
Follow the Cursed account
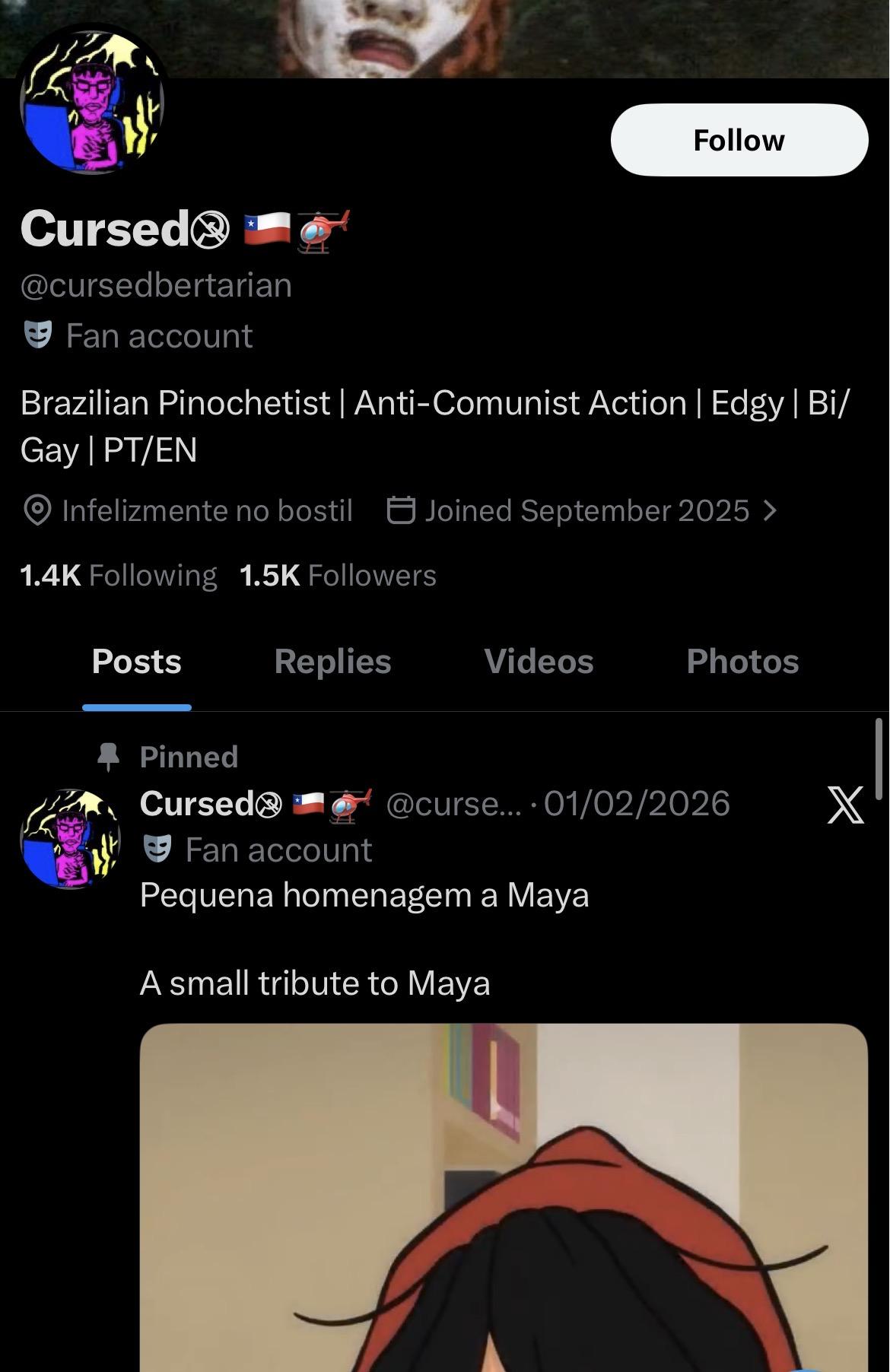(x=739, y=141)
